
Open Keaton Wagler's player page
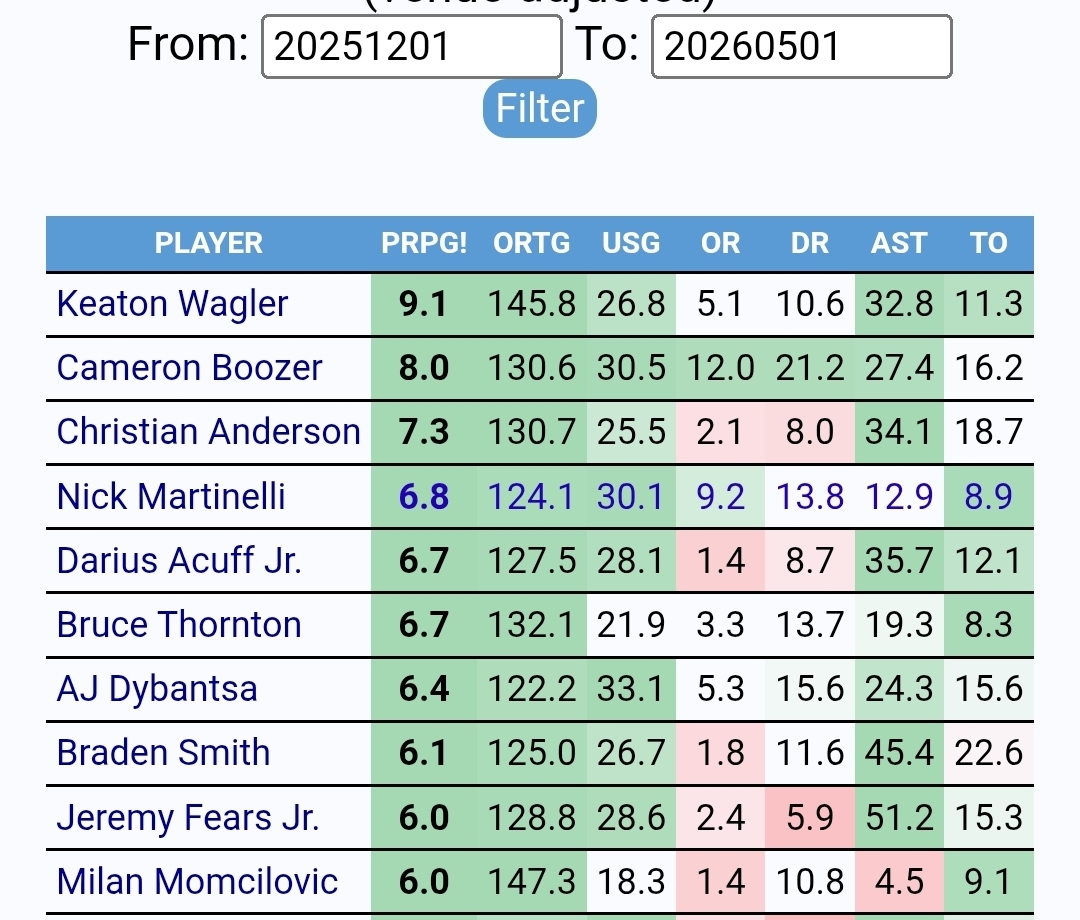[x=173, y=304]
